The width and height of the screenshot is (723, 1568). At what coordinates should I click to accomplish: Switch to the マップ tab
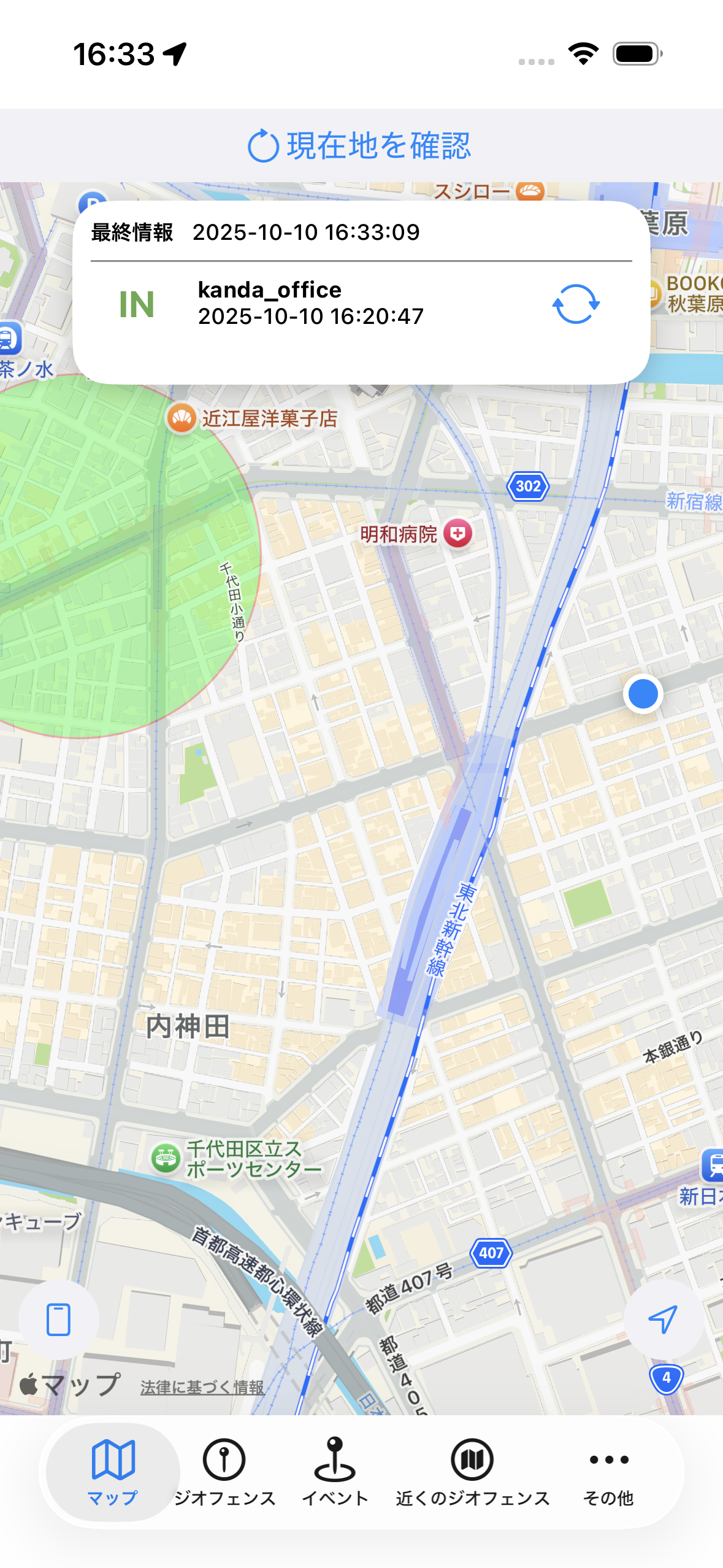(x=113, y=1472)
